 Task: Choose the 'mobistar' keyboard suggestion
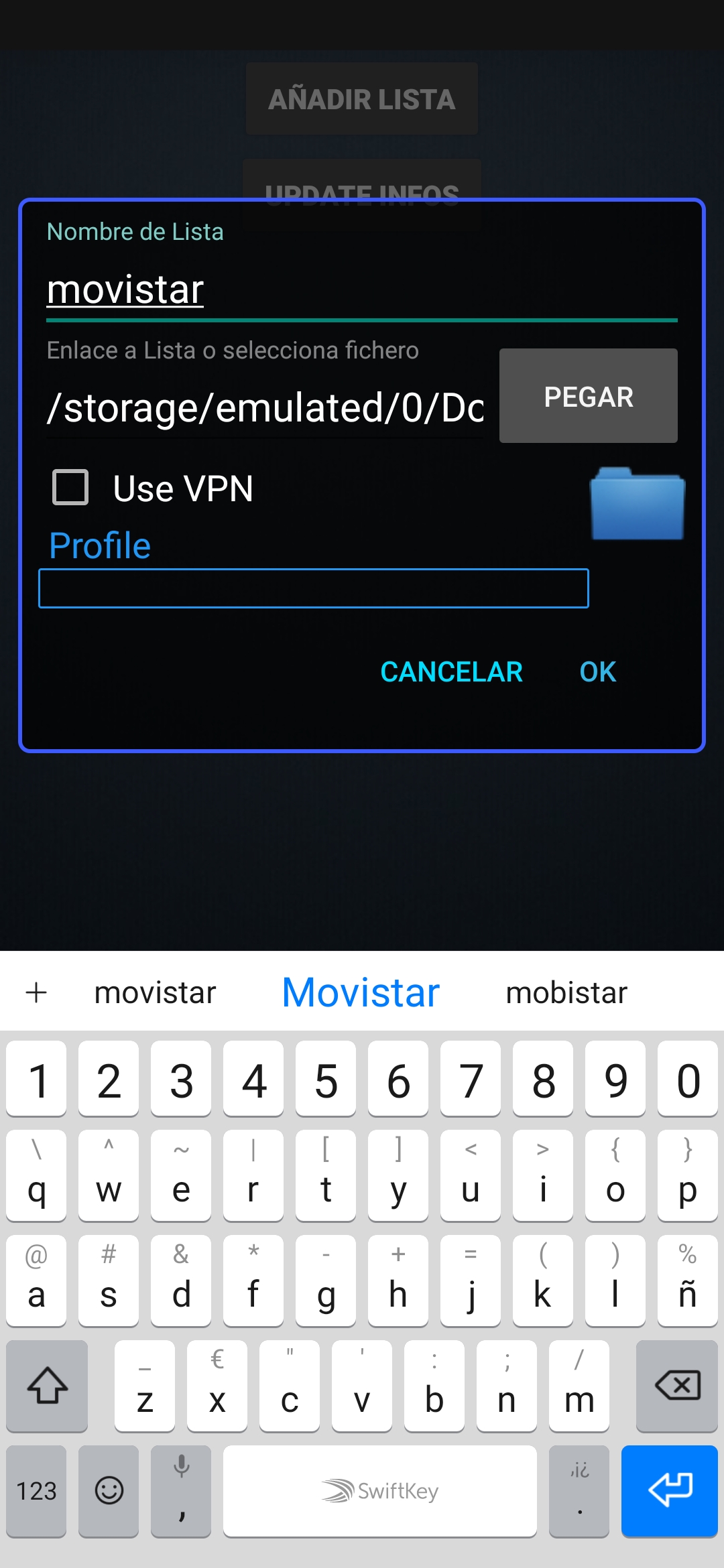tap(566, 992)
